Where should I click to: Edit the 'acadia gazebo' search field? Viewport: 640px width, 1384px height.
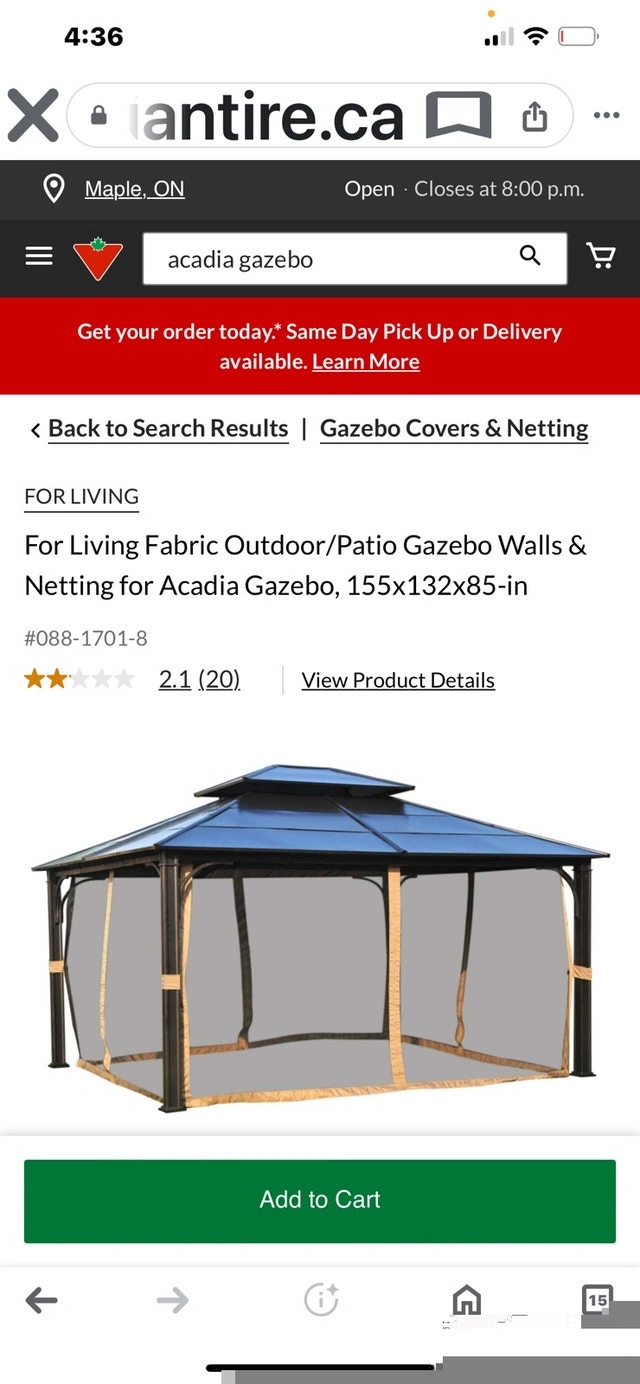pos(330,259)
